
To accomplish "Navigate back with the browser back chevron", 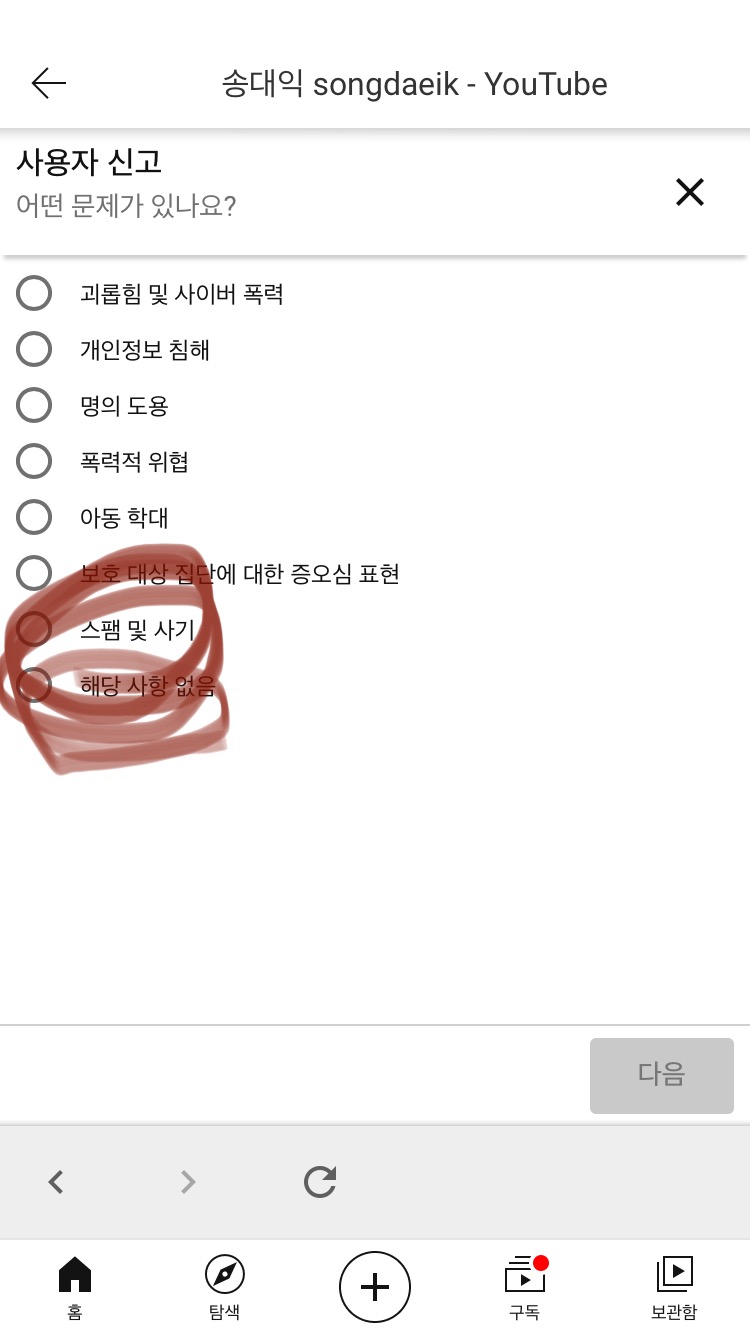I will [x=56, y=1183].
